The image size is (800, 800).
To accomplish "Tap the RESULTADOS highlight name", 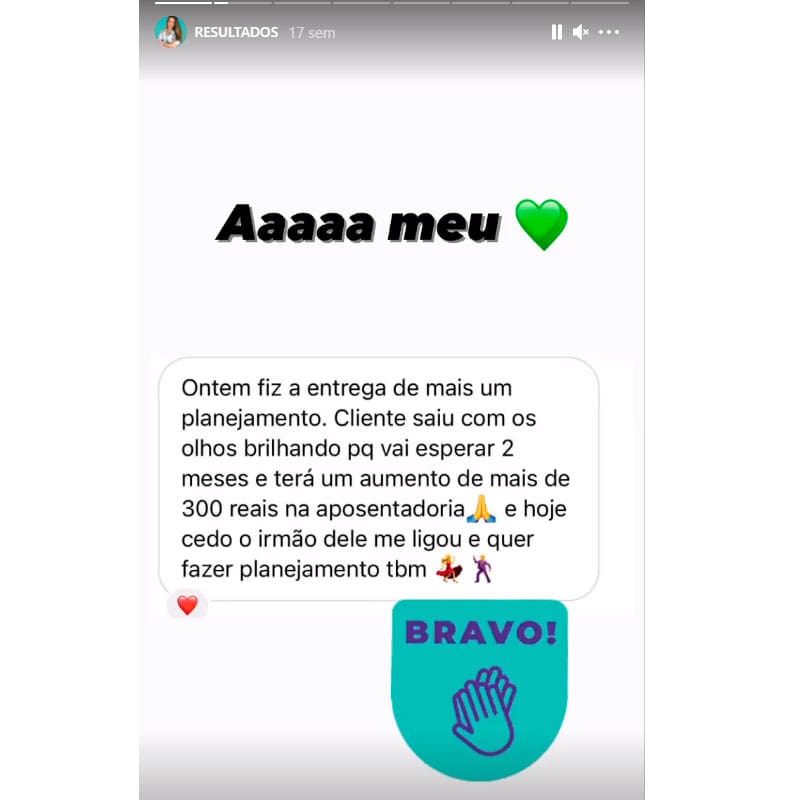I will (236, 33).
